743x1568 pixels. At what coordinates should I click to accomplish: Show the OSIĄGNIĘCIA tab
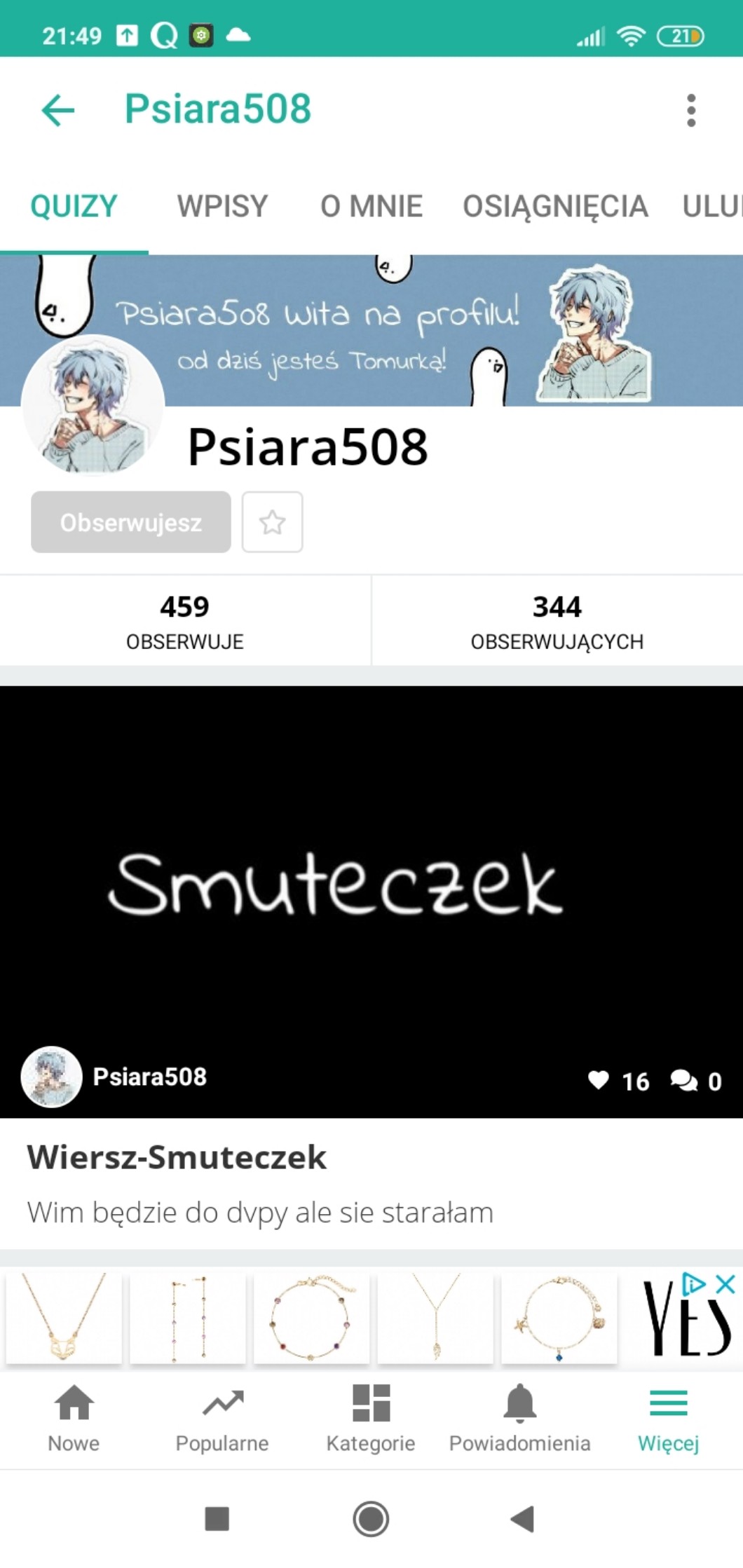[555, 207]
